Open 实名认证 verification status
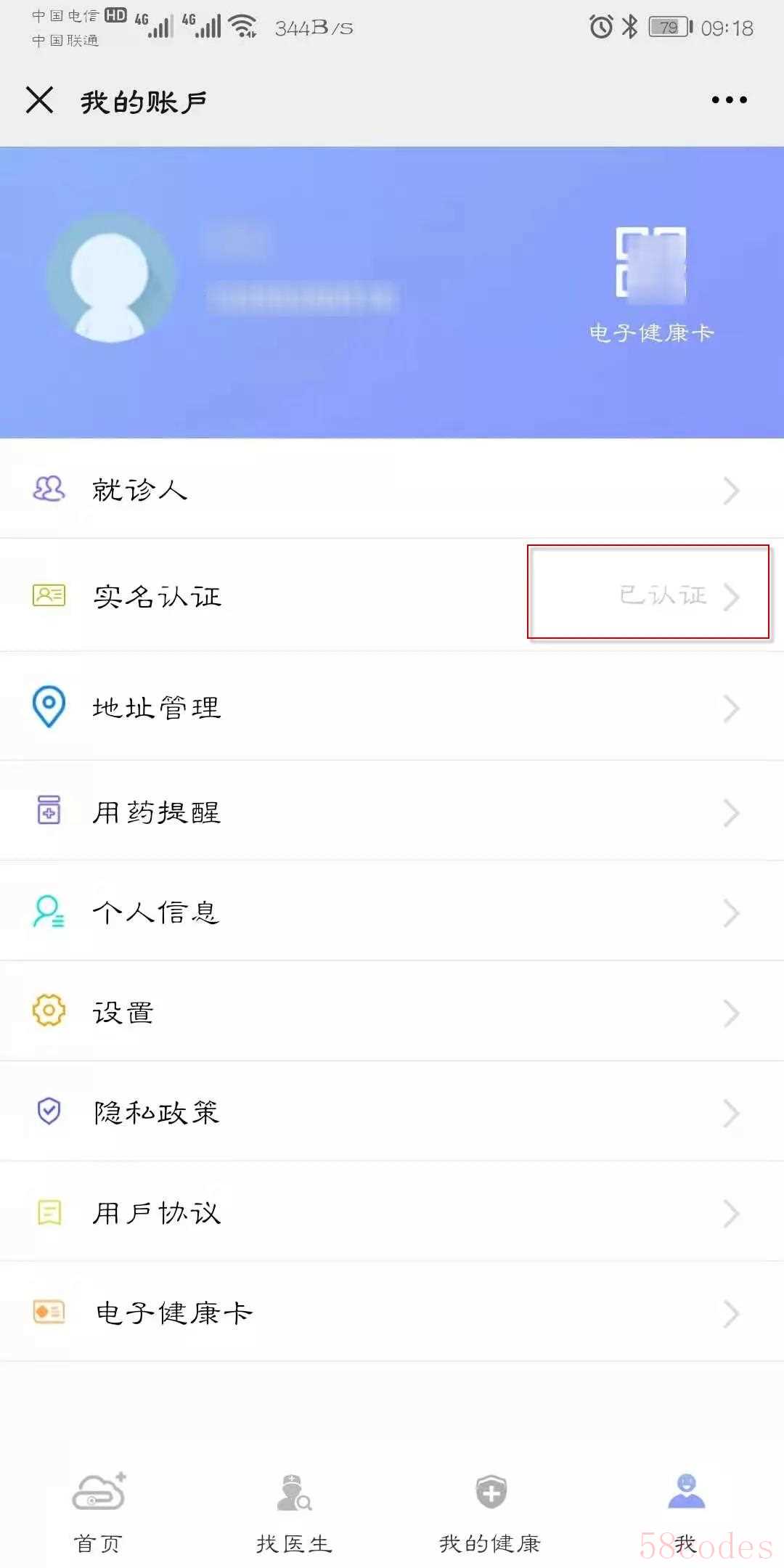 (392, 596)
